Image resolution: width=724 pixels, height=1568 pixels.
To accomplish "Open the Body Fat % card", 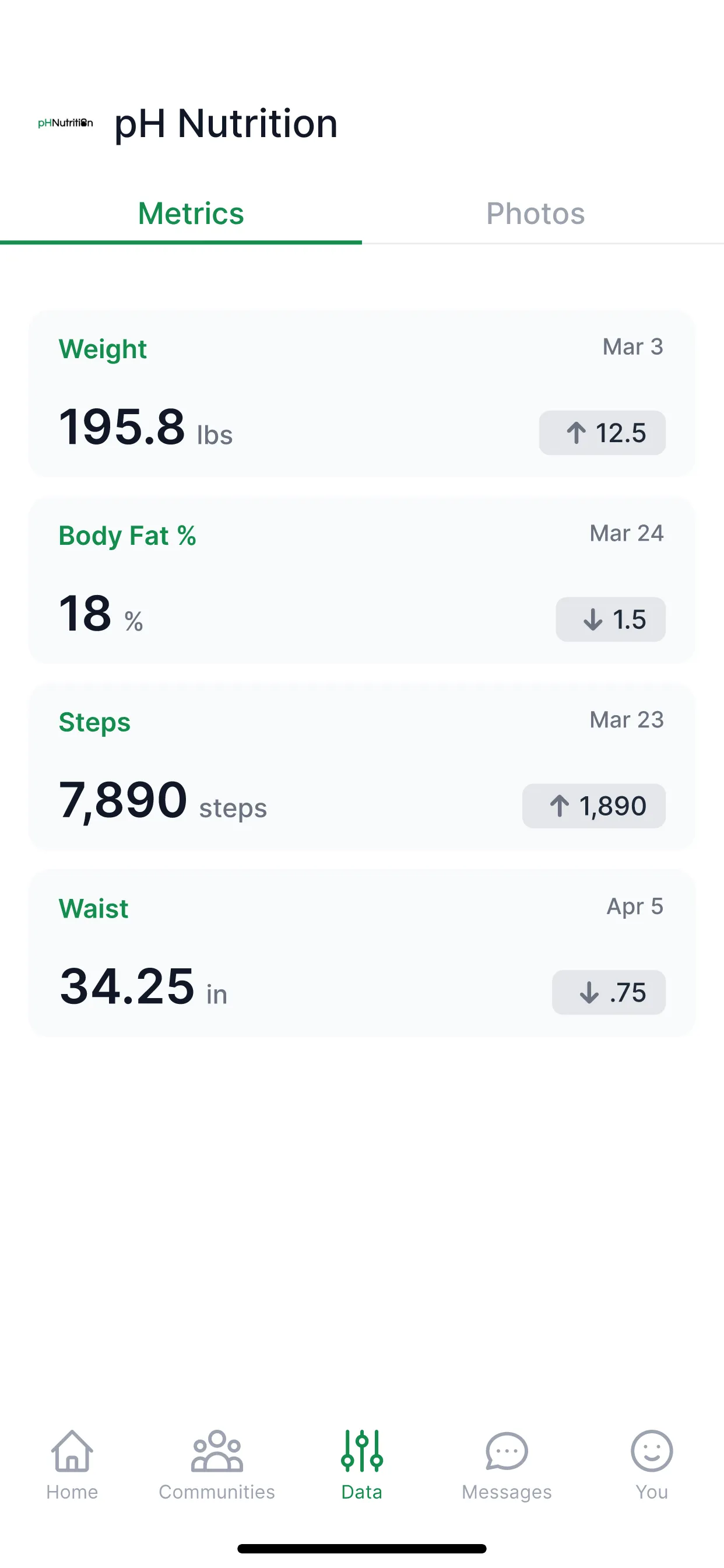I will tap(362, 580).
